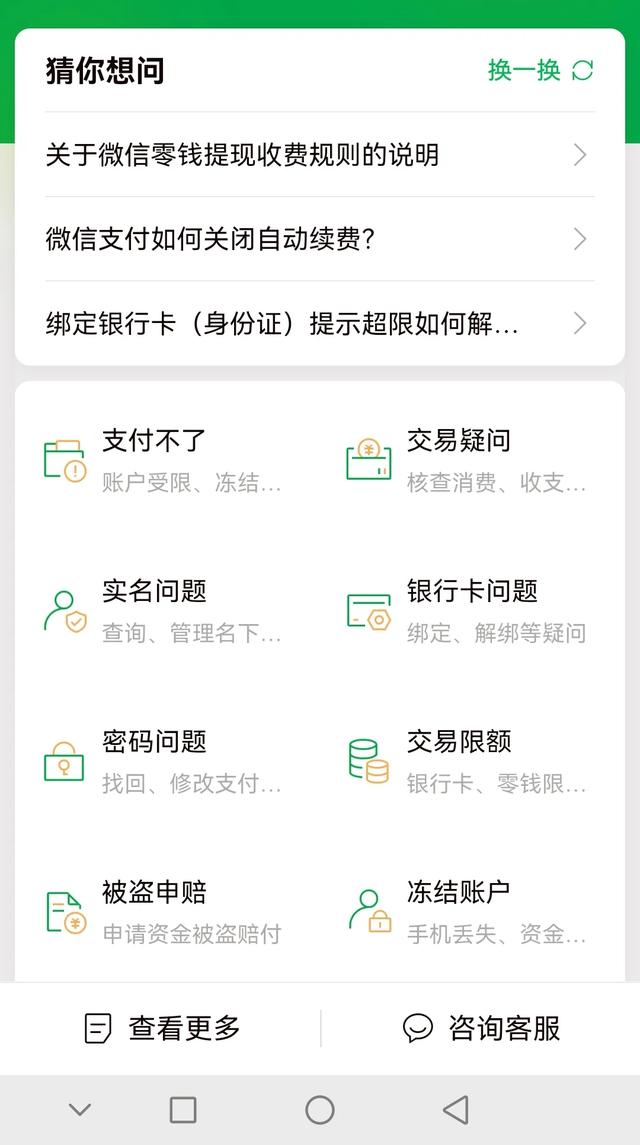
Task: Open 关于微信零钱提现收费规则的说明
Action: click(320, 155)
